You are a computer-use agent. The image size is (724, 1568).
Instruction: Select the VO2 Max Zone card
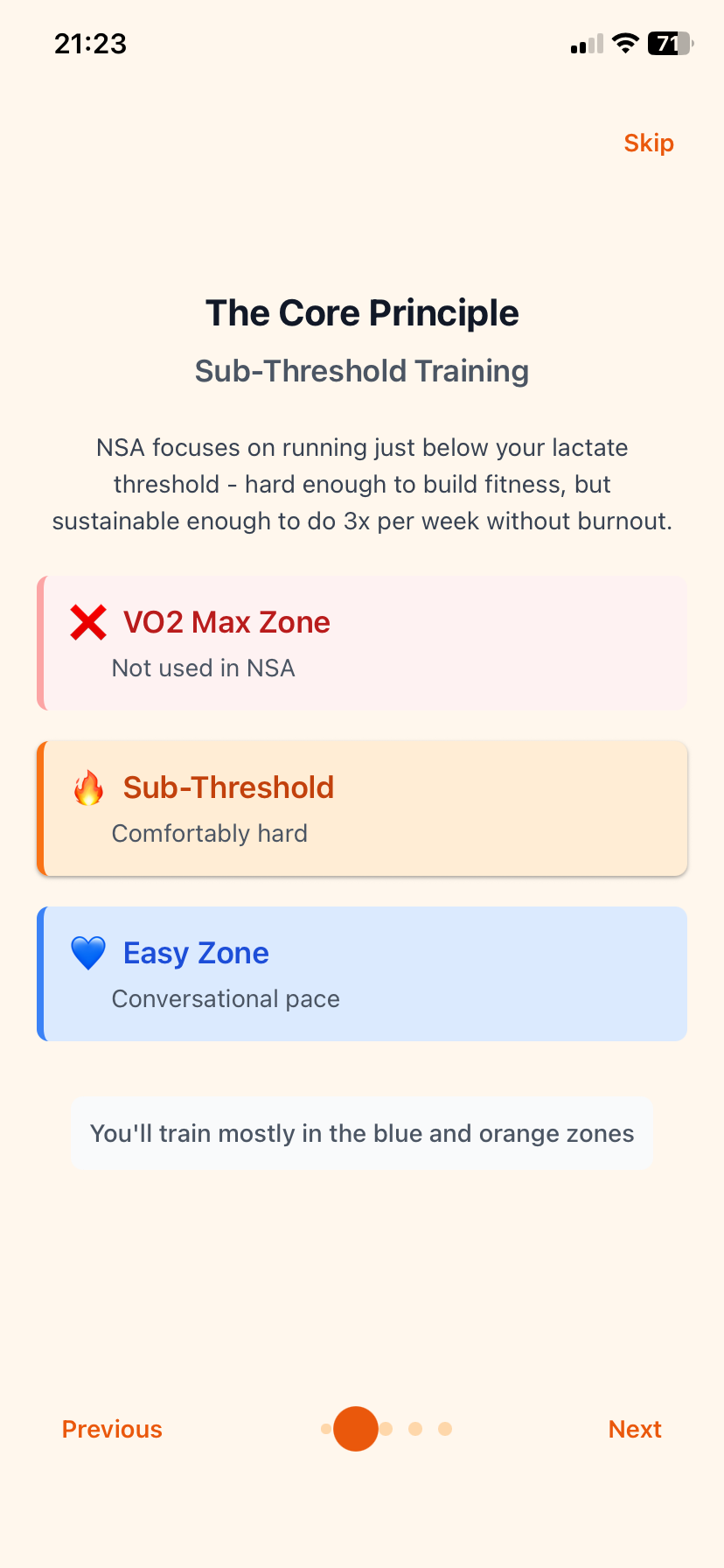point(362,642)
